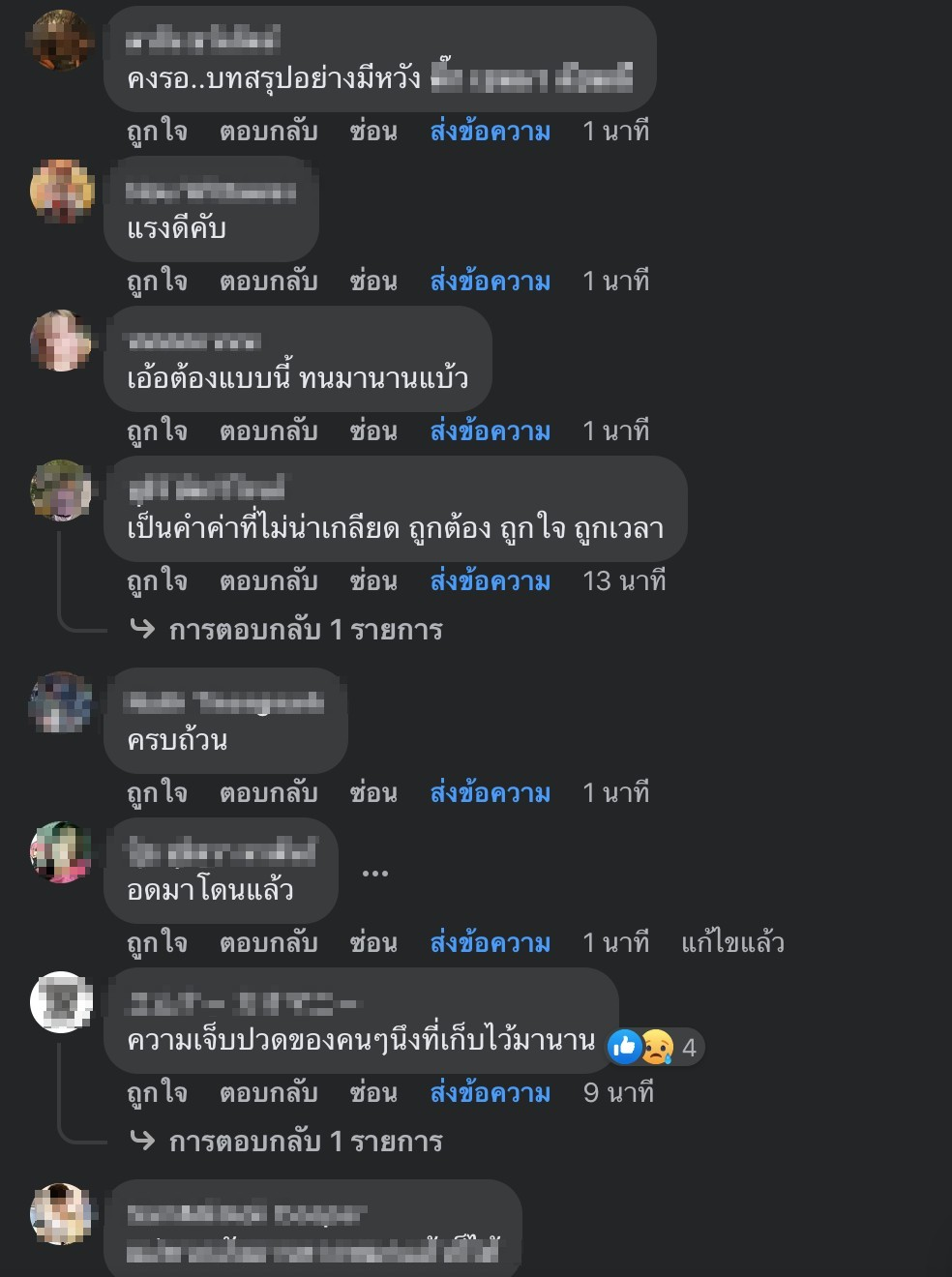Like the comment "ครบถ้วน"
The image size is (952, 1277).
click(x=157, y=793)
